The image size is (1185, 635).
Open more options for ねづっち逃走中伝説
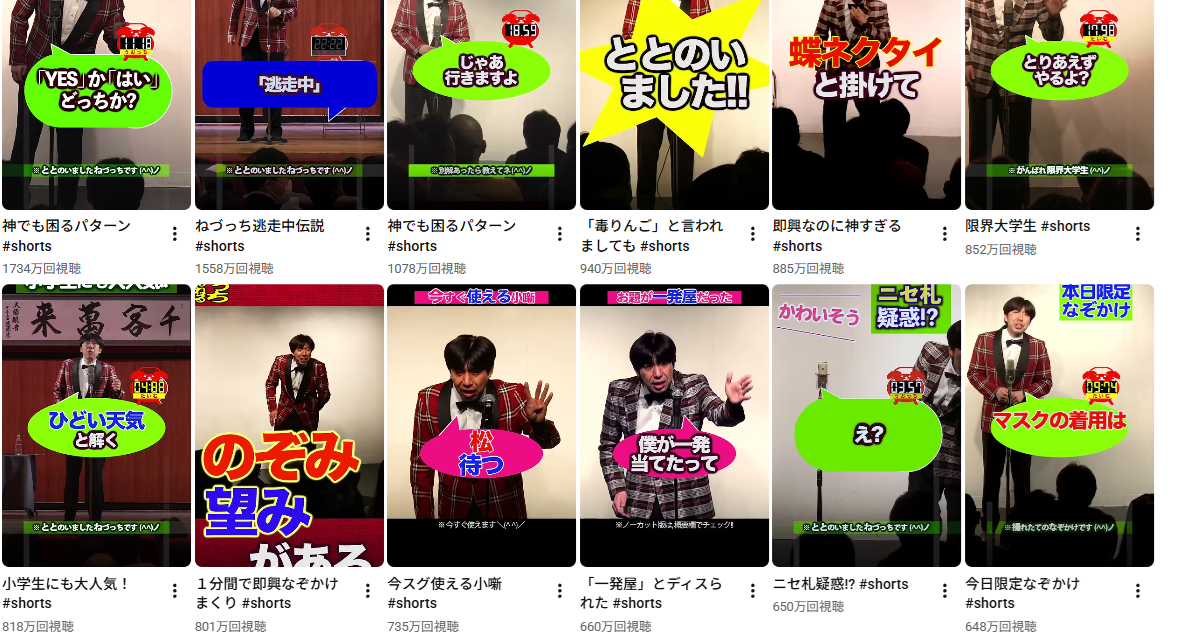(x=367, y=234)
